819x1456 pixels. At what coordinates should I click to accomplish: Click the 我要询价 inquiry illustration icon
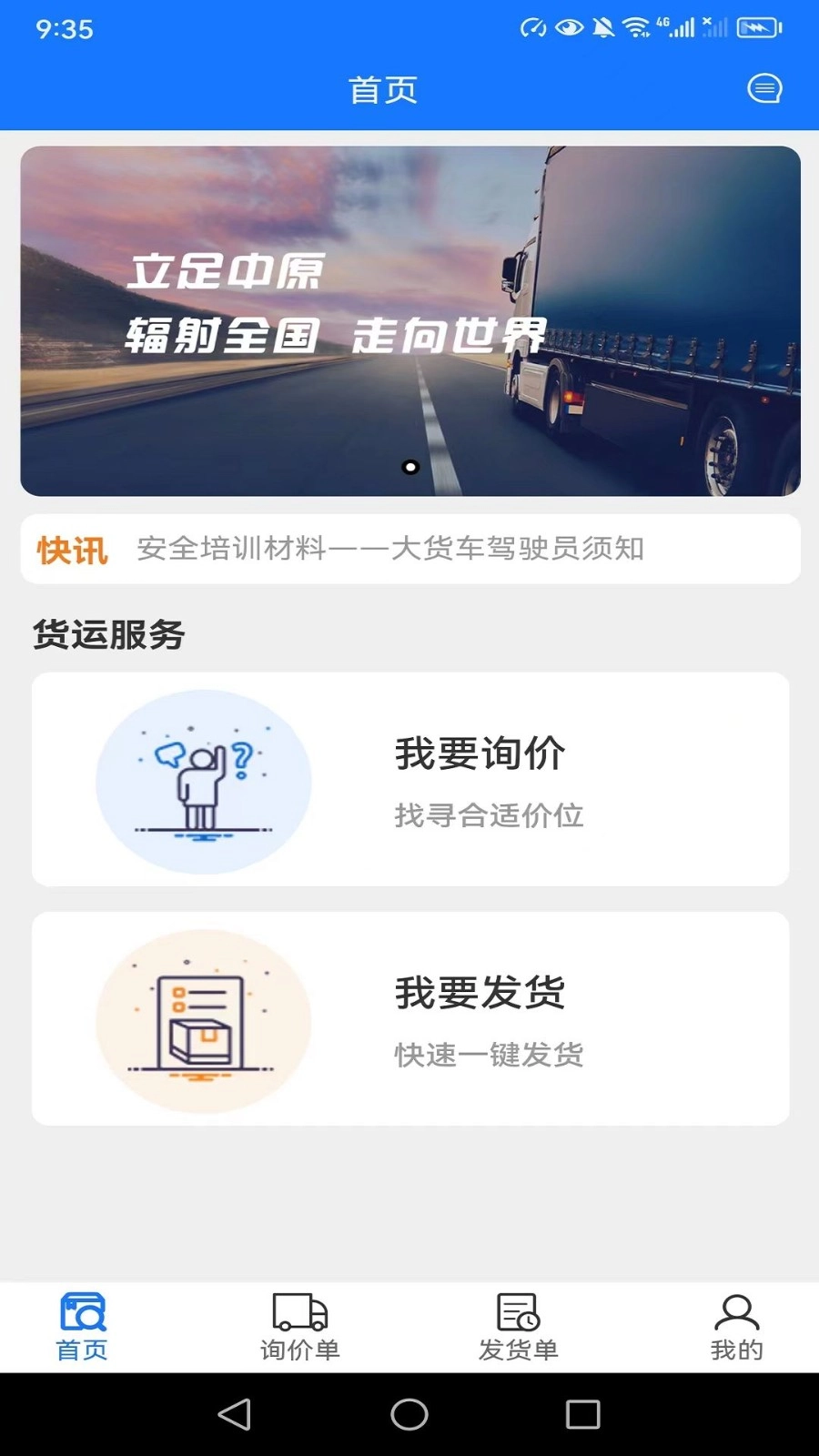click(x=203, y=779)
